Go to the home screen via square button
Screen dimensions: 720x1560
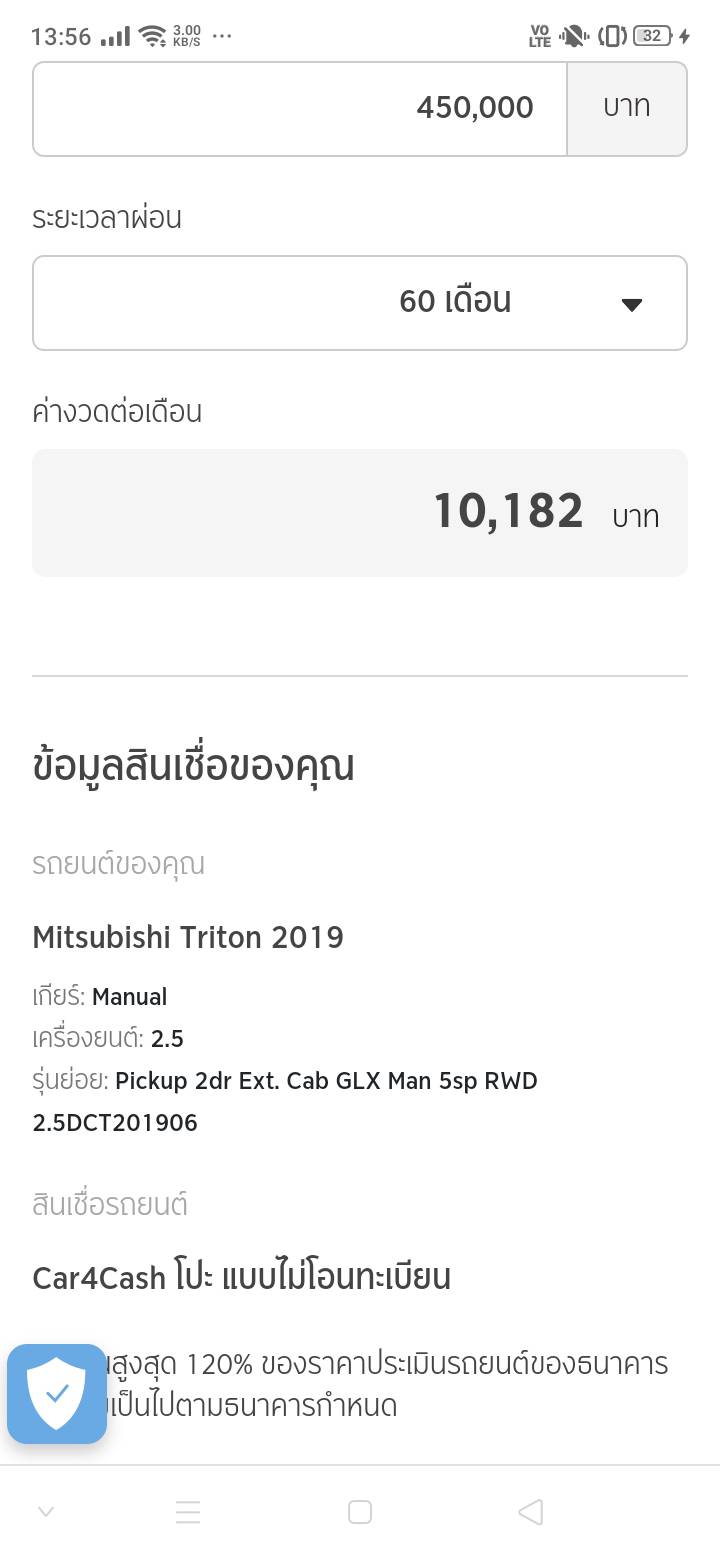(x=360, y=1512)
